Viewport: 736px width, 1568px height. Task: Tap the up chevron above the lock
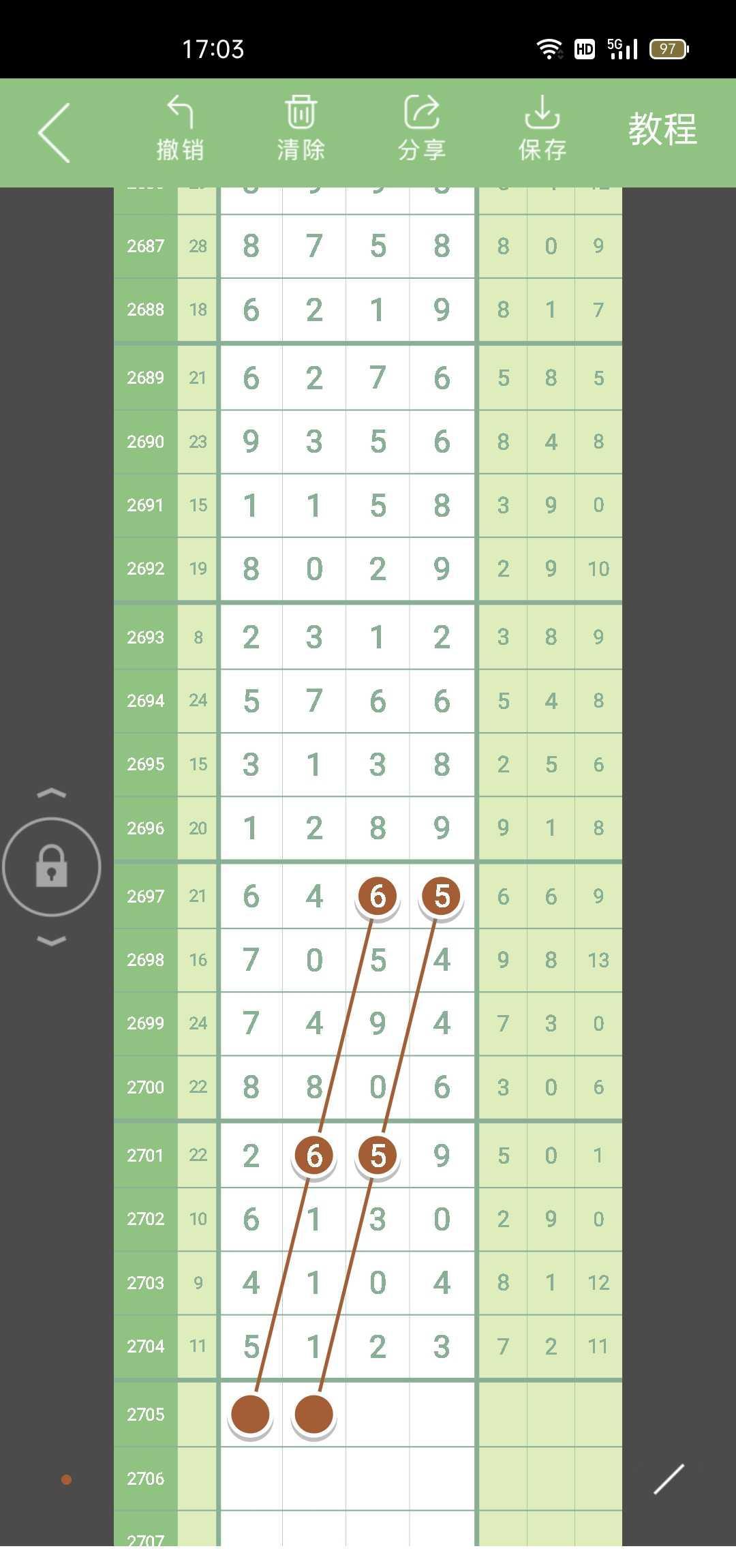tap(52, 794)
